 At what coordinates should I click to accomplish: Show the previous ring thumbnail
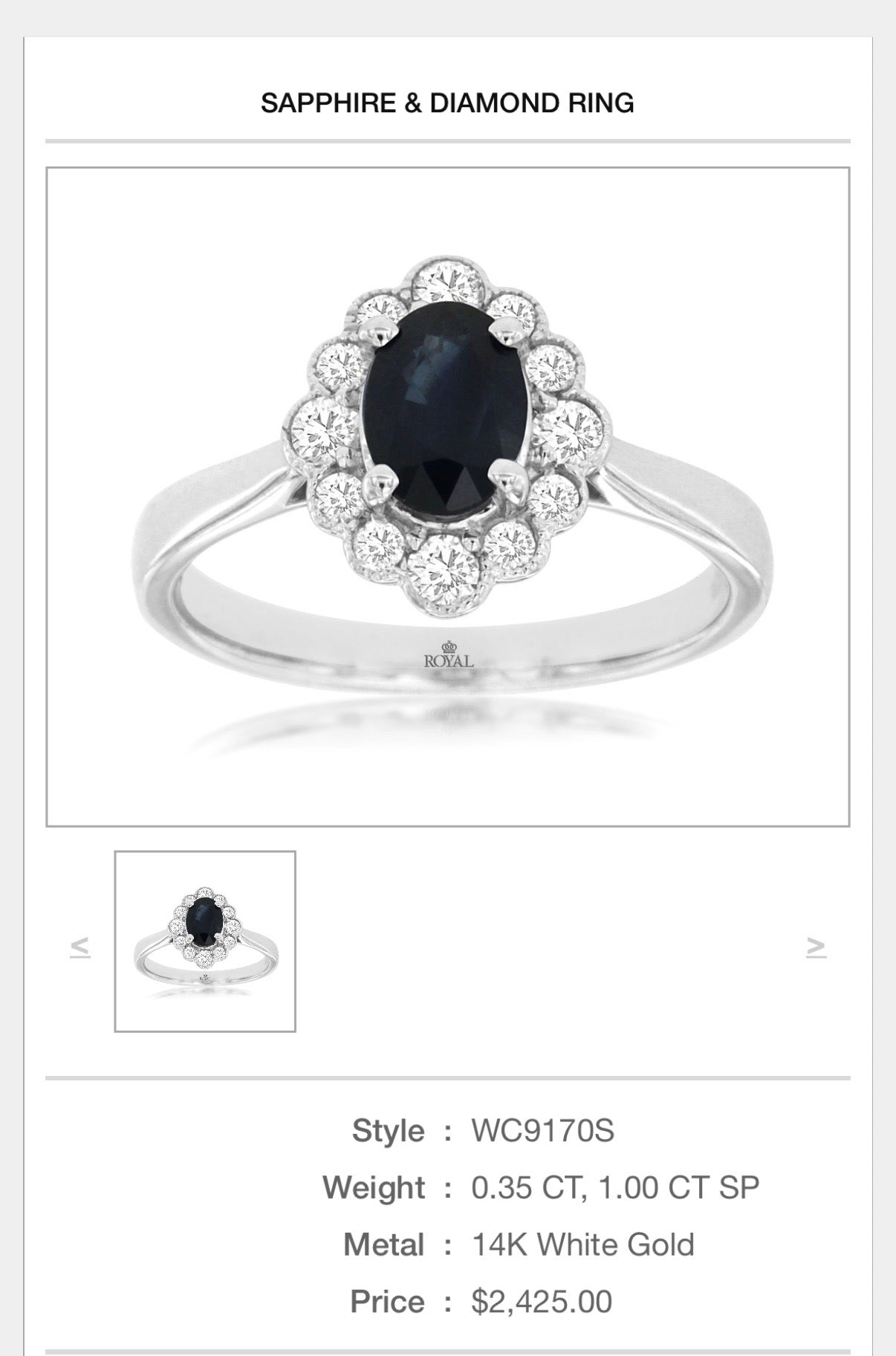tap(79, 947)
